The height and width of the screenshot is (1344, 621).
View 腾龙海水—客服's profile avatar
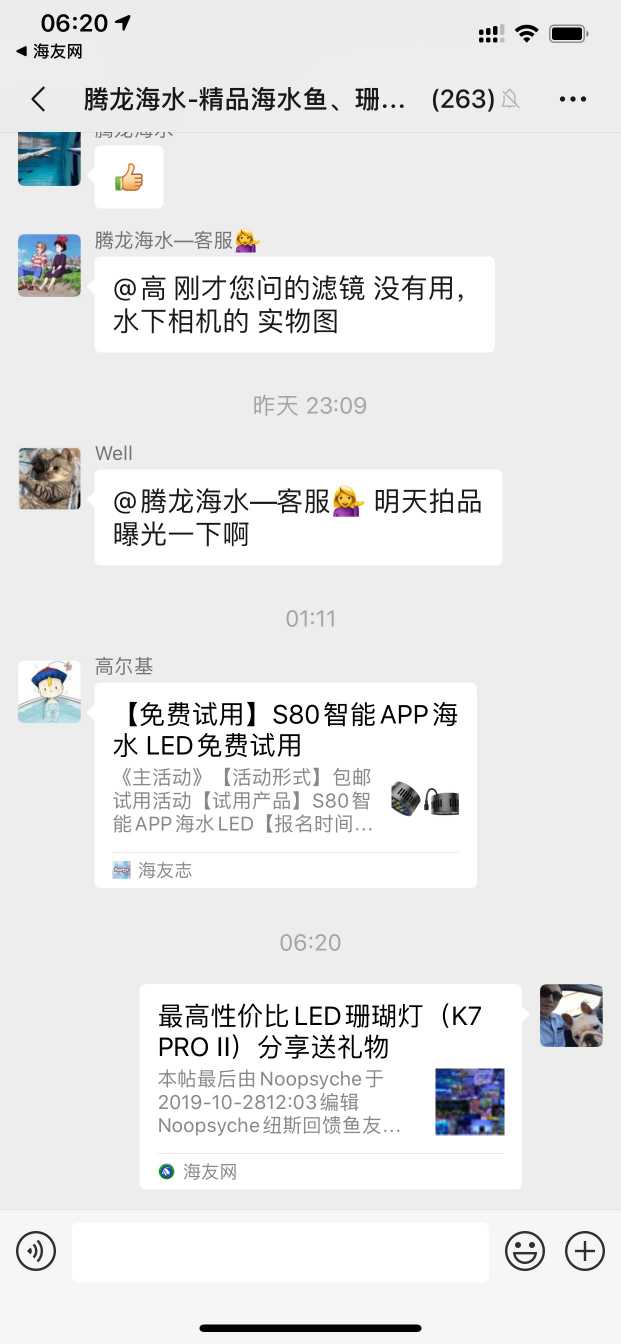pyautogui.click(x=49, y=265)
